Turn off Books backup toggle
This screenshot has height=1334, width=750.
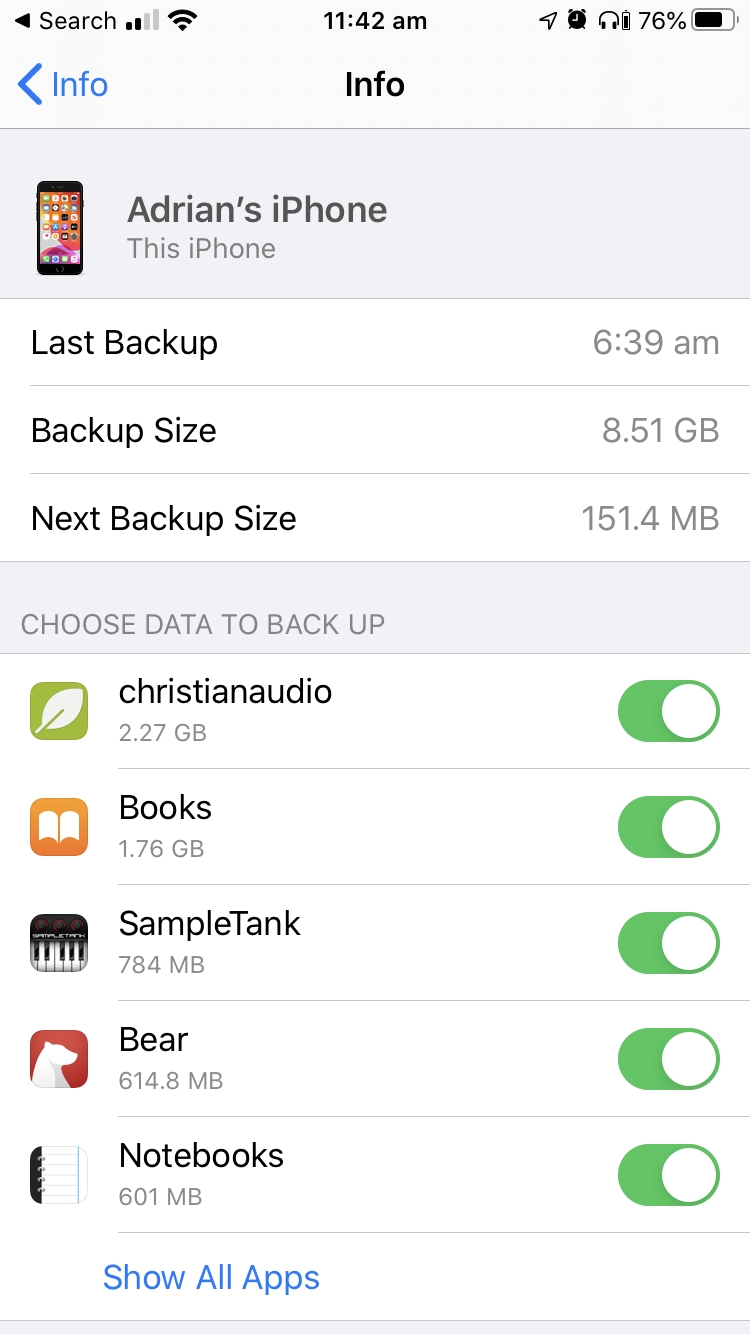tap(669, 827)
